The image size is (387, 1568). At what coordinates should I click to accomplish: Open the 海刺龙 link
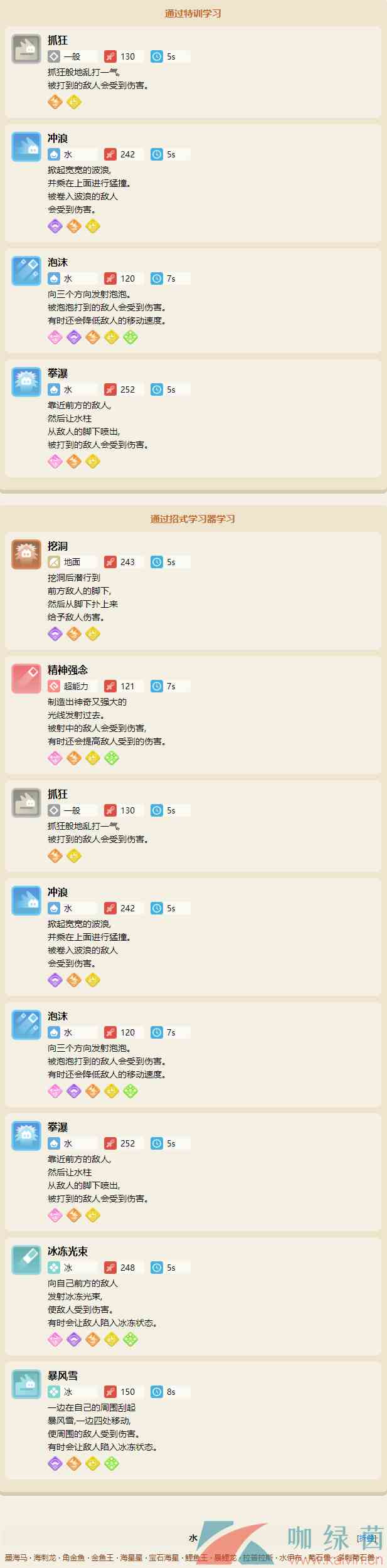[45, 1557]
